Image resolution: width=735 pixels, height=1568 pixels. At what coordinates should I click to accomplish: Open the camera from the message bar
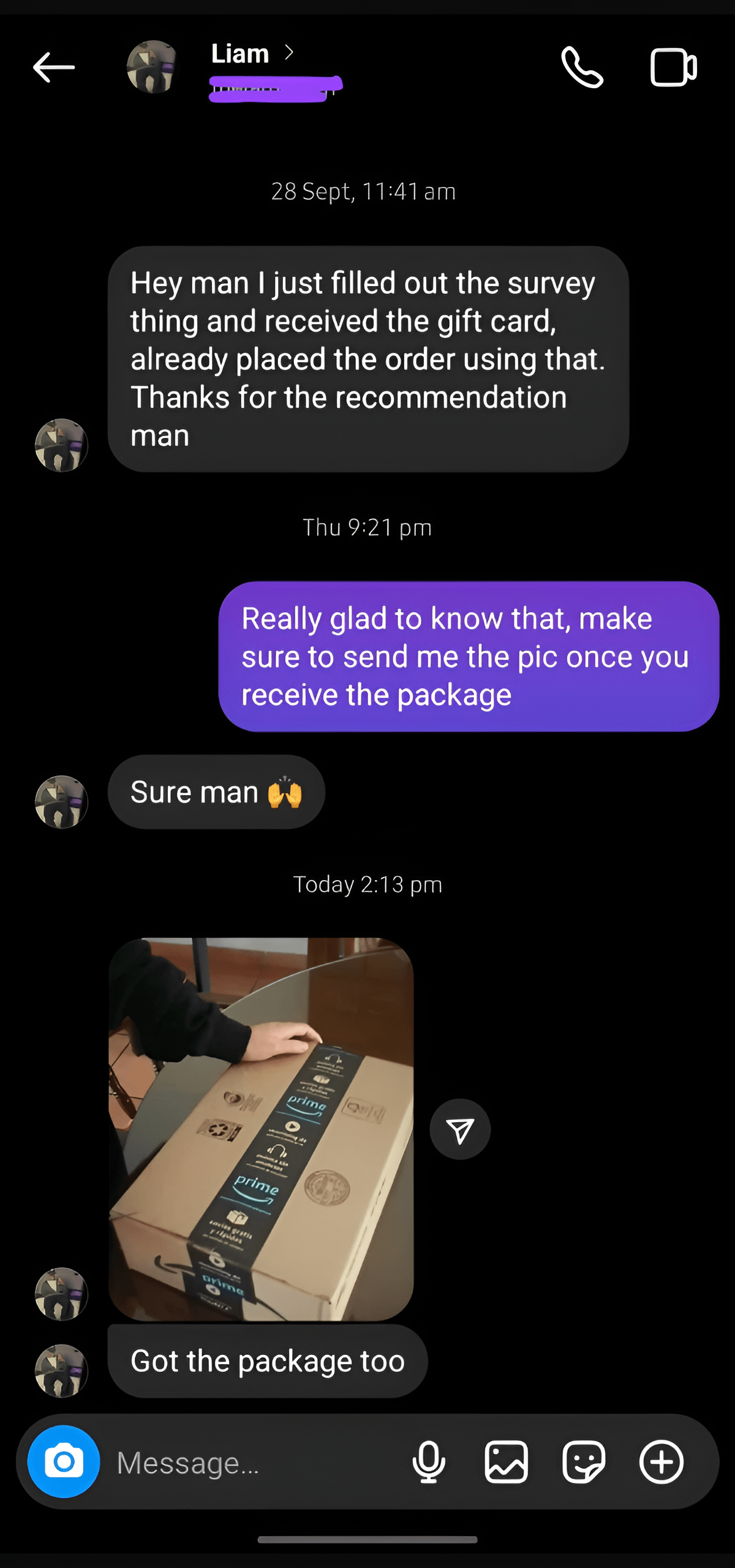pos(64,1461)
